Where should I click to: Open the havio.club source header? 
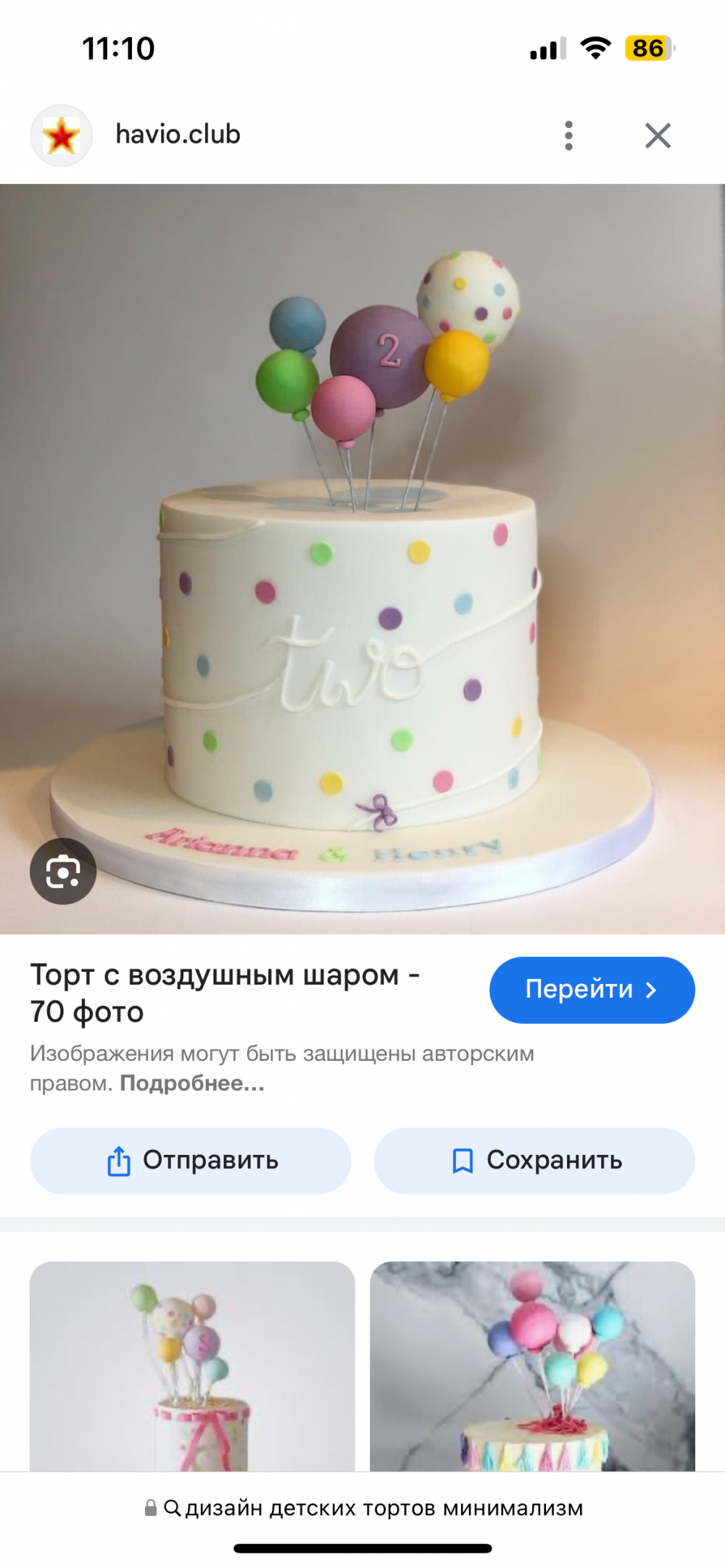click(x=178, y=135)
